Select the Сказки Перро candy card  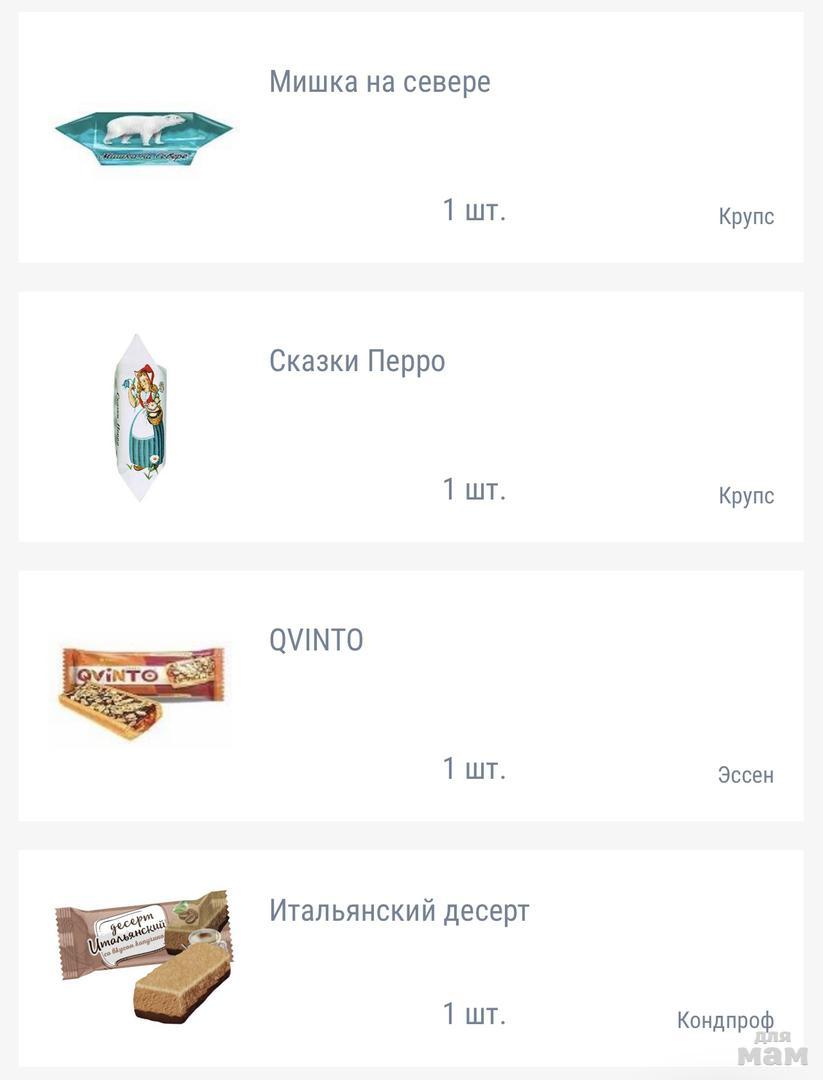click(x=410, y=417)
